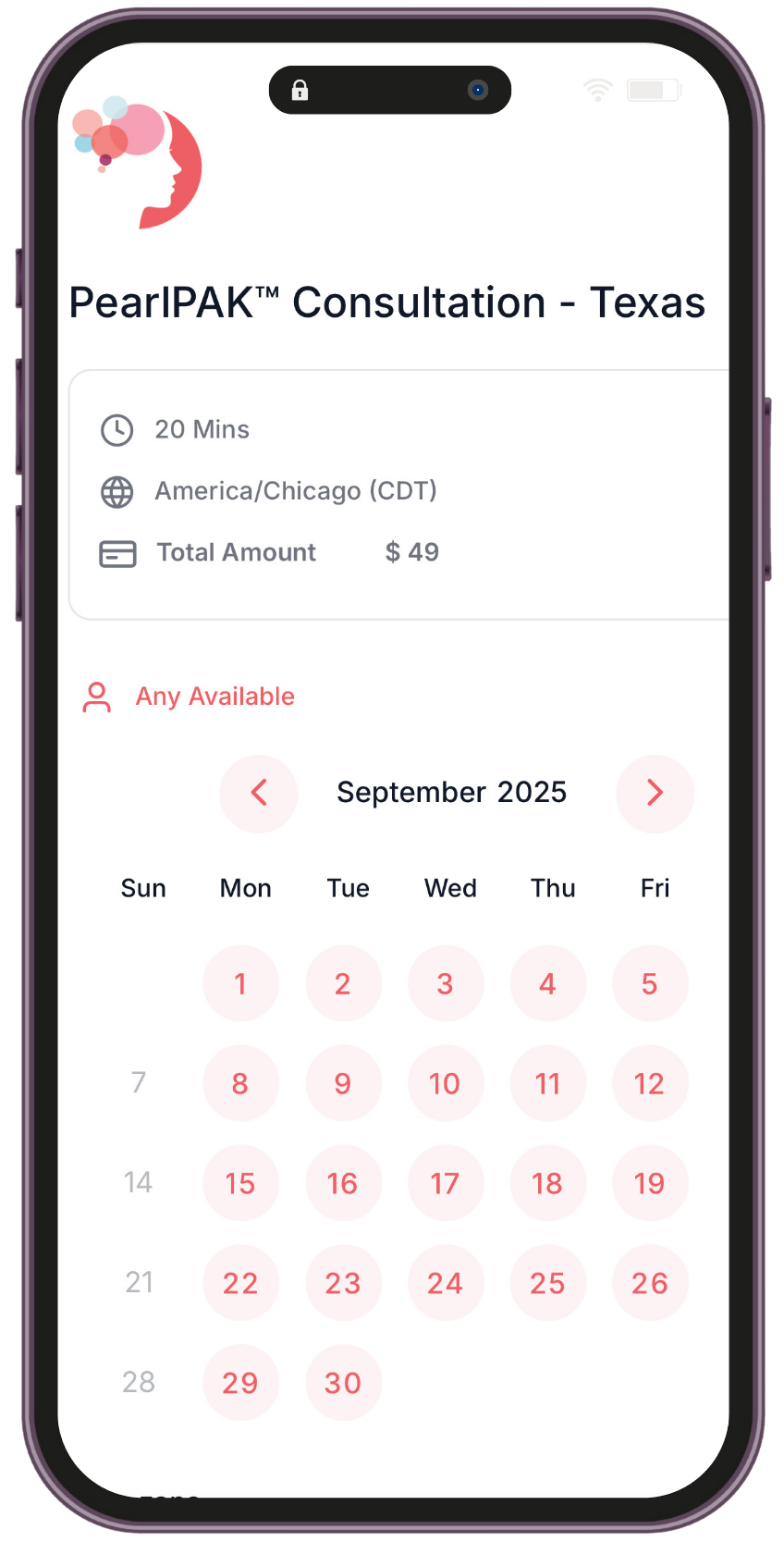Select date 4 in the calendar
This screenshot has height=1542, width=784.
547,983
